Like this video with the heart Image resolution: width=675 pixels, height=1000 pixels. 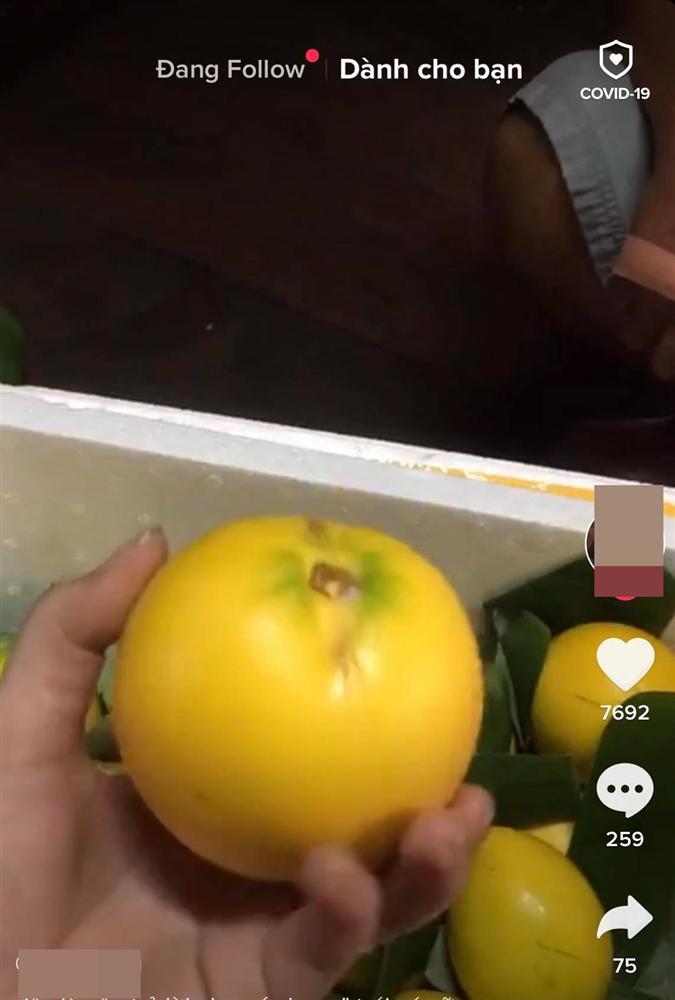click(x=625, y=664)
